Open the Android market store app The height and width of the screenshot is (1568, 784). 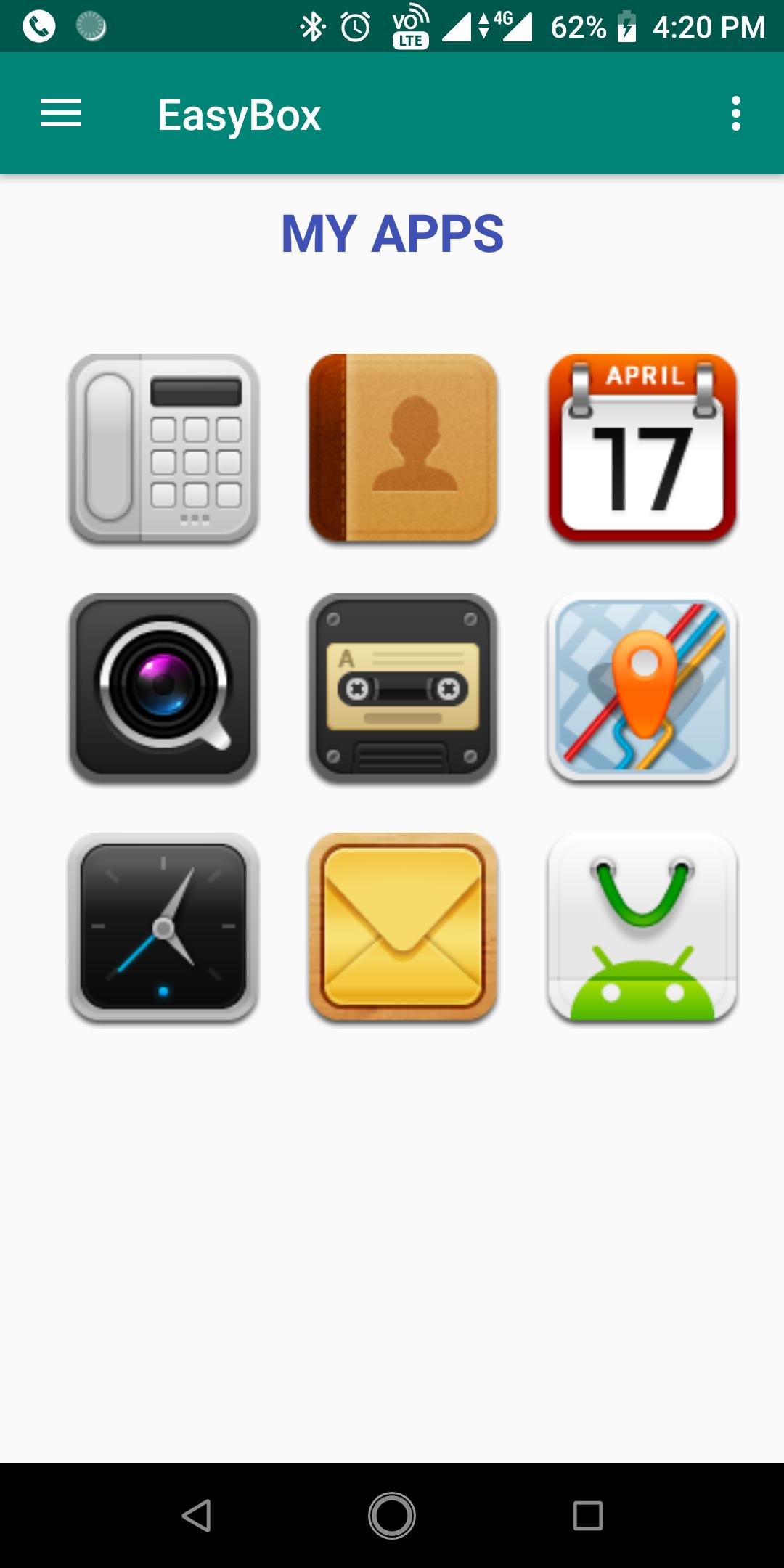pyautogui.click(x=642, y=928)
